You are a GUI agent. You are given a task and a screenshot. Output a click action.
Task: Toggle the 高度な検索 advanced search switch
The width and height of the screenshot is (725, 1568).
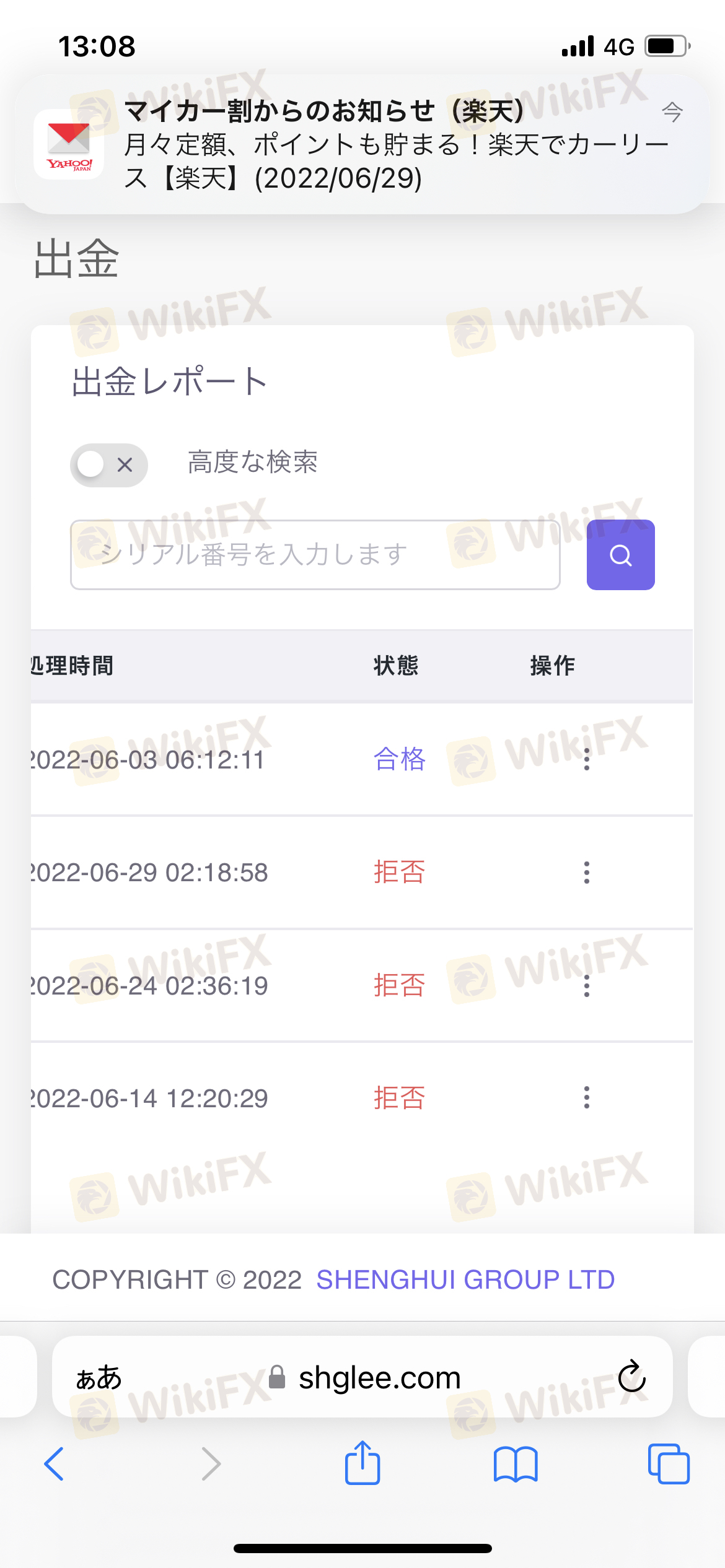click(109, 465)
